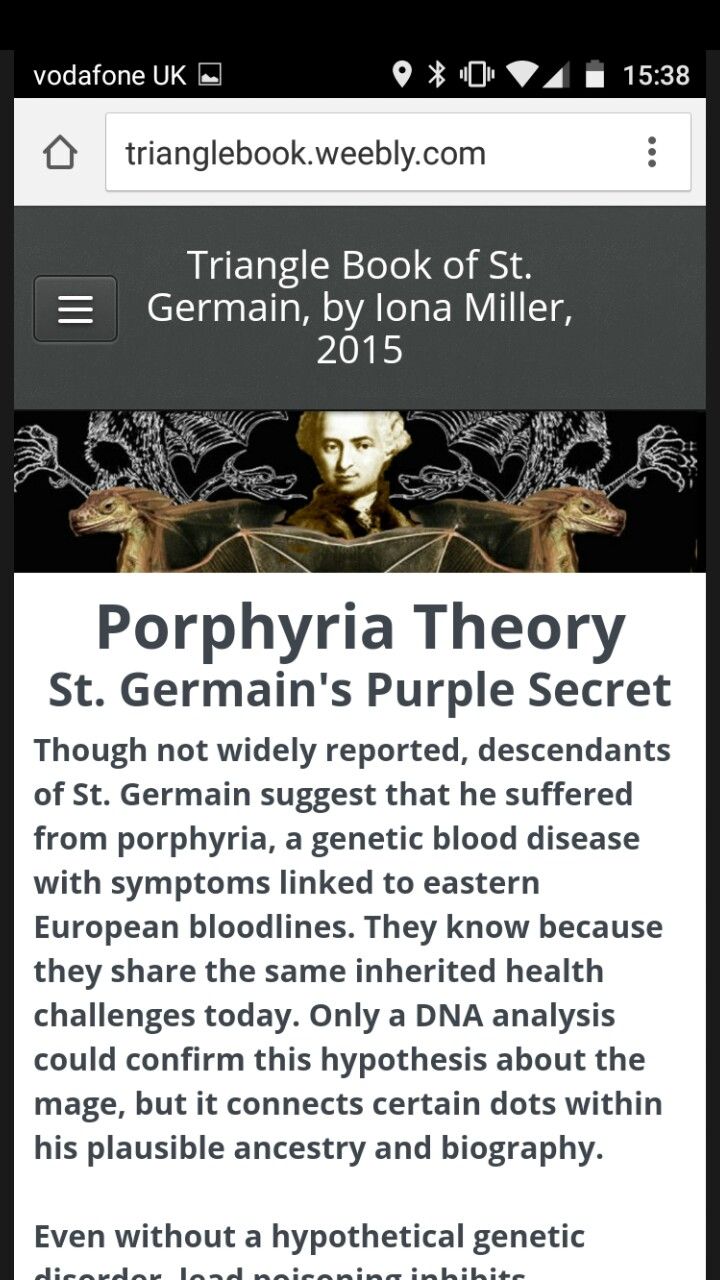Tap the Triangle Book of St. Germain site title

click(360, 307)
